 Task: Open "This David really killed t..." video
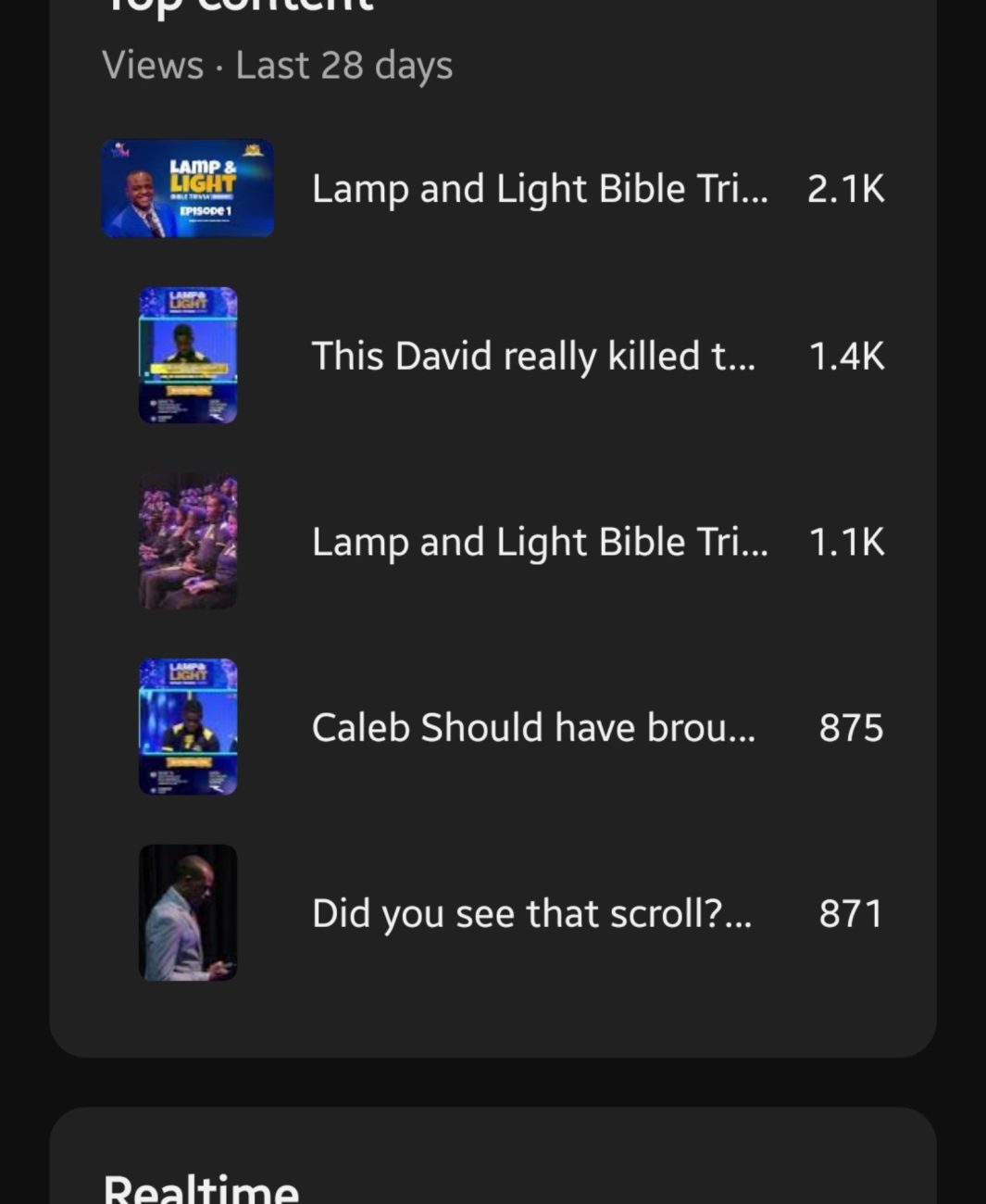tap(533, 357)
